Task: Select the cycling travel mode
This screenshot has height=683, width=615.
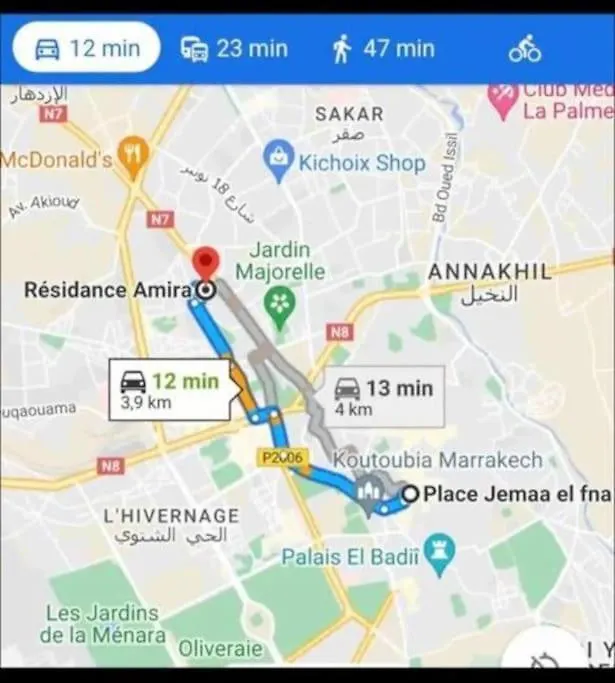Action: point(524,49)
